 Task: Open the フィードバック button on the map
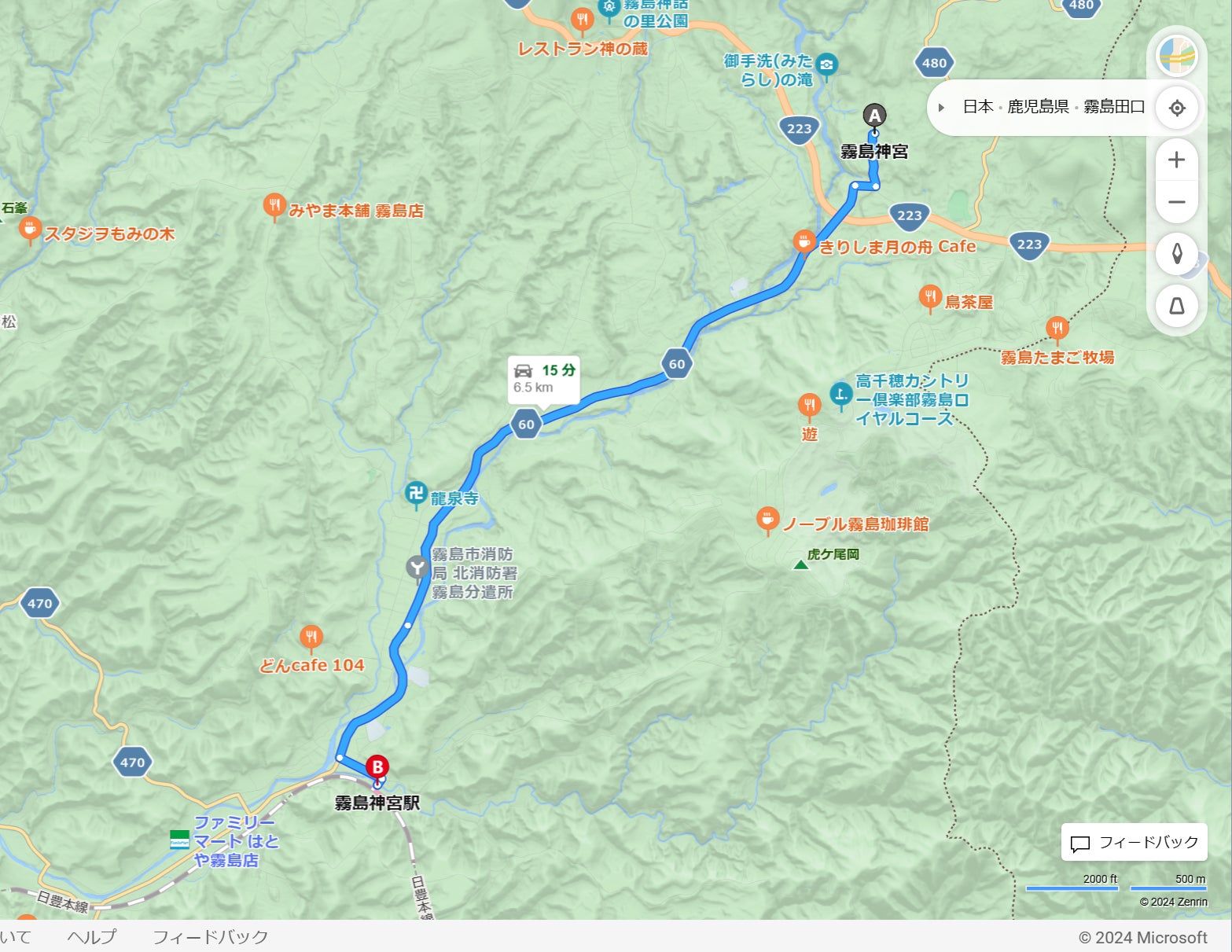tap(1134, 843)
